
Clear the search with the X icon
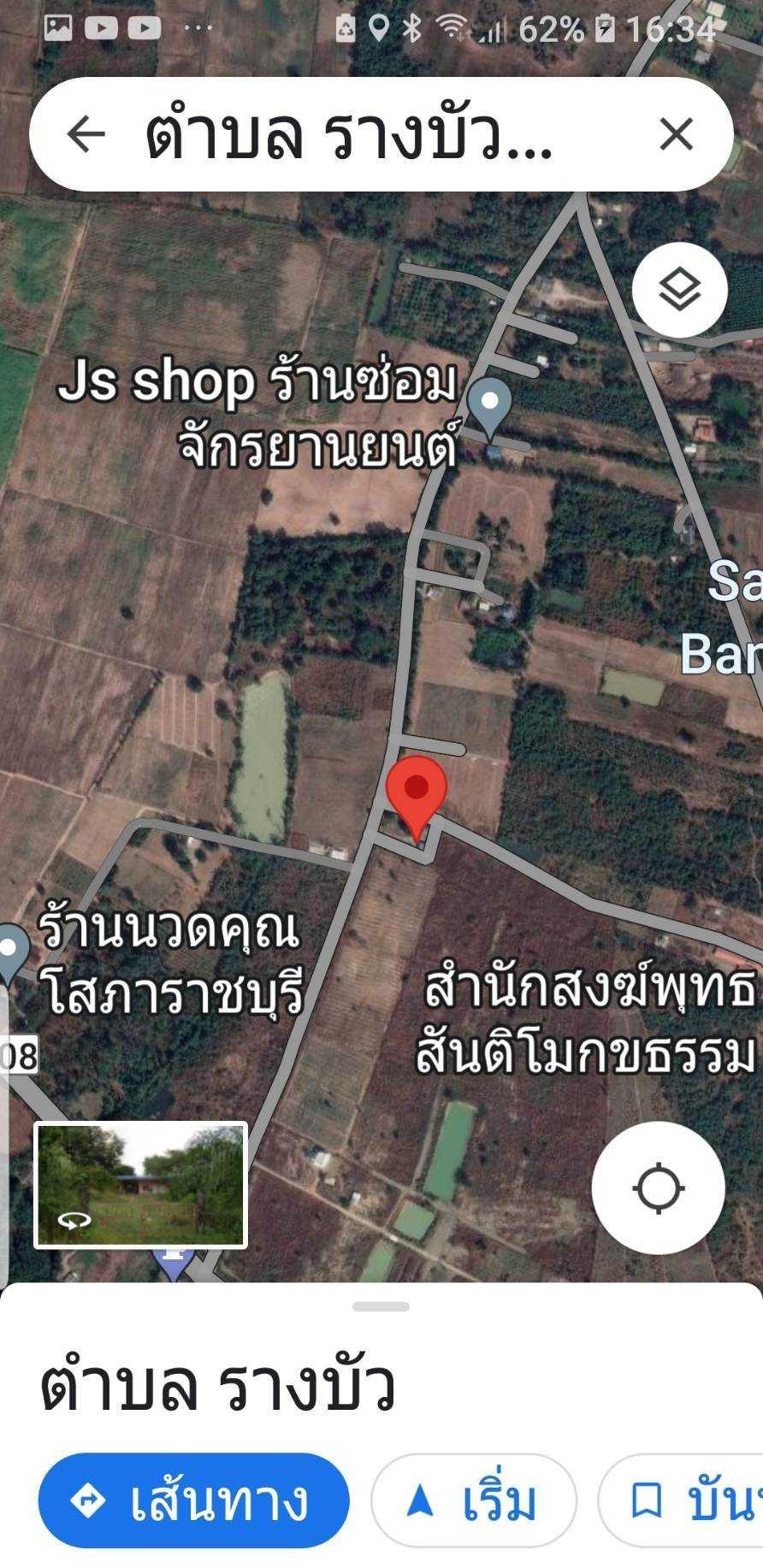tap(676, 134)
